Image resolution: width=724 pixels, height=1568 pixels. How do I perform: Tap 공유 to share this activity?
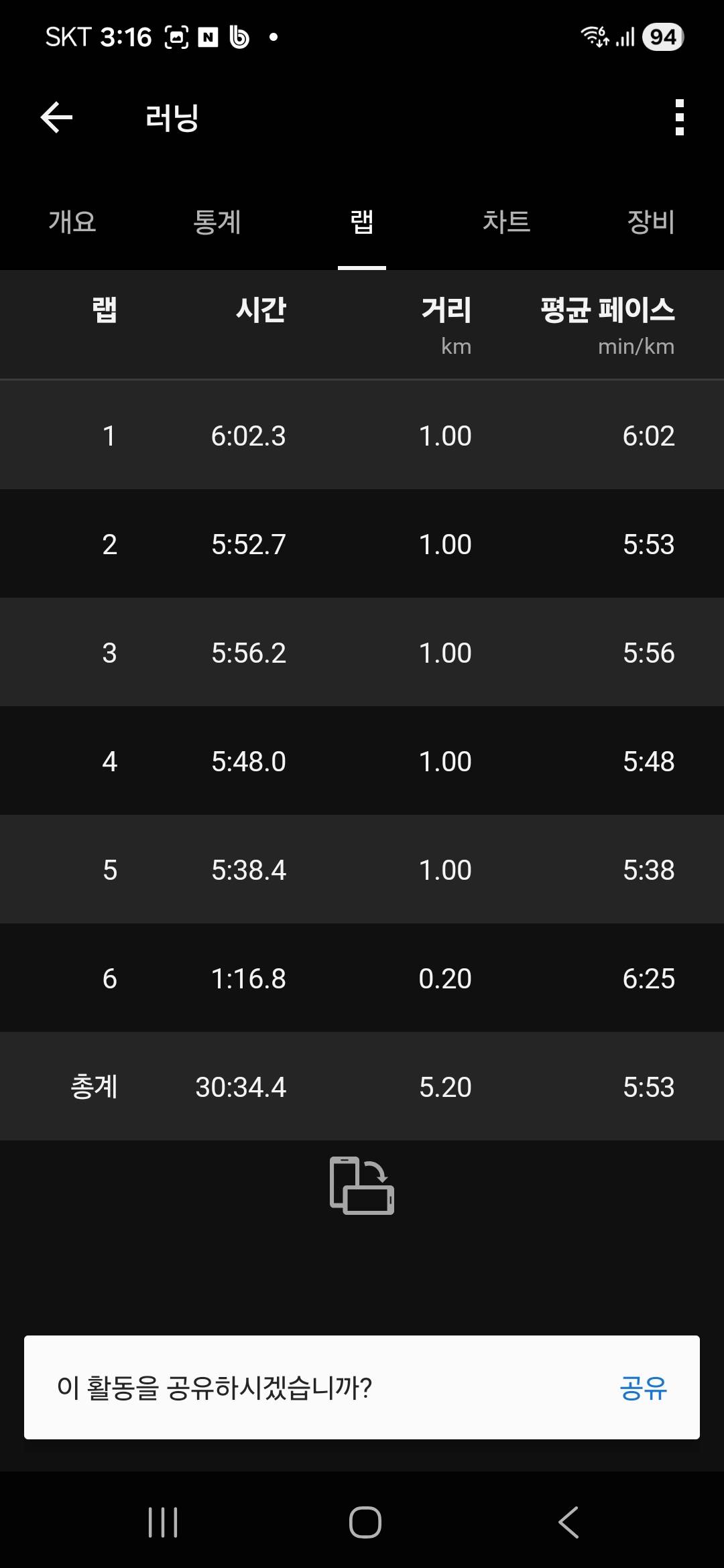pos(643,1387)
